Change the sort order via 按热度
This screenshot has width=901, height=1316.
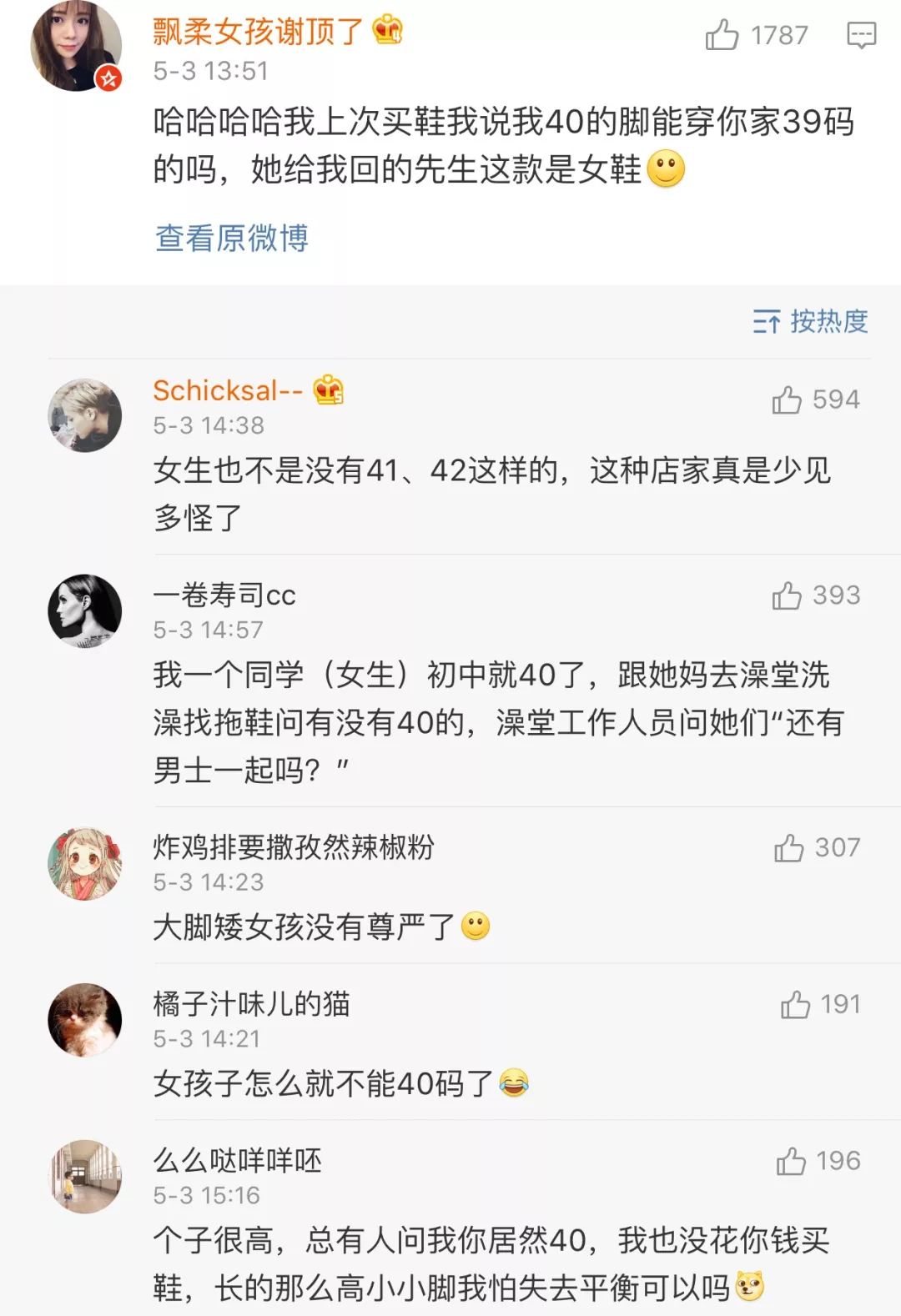pyautogui.click(x=810, y=321)
